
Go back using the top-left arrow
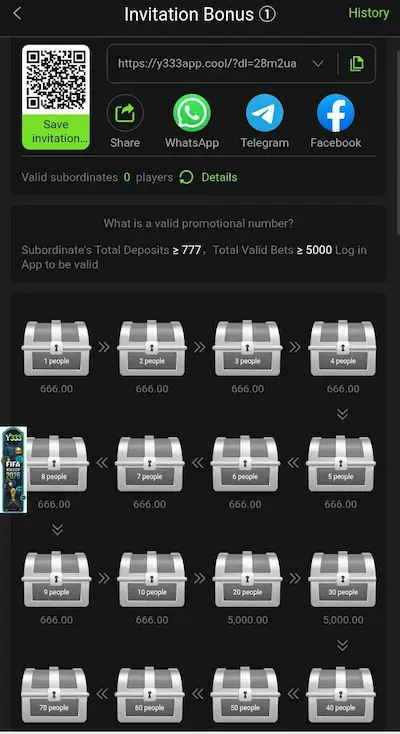click(17, 14)
